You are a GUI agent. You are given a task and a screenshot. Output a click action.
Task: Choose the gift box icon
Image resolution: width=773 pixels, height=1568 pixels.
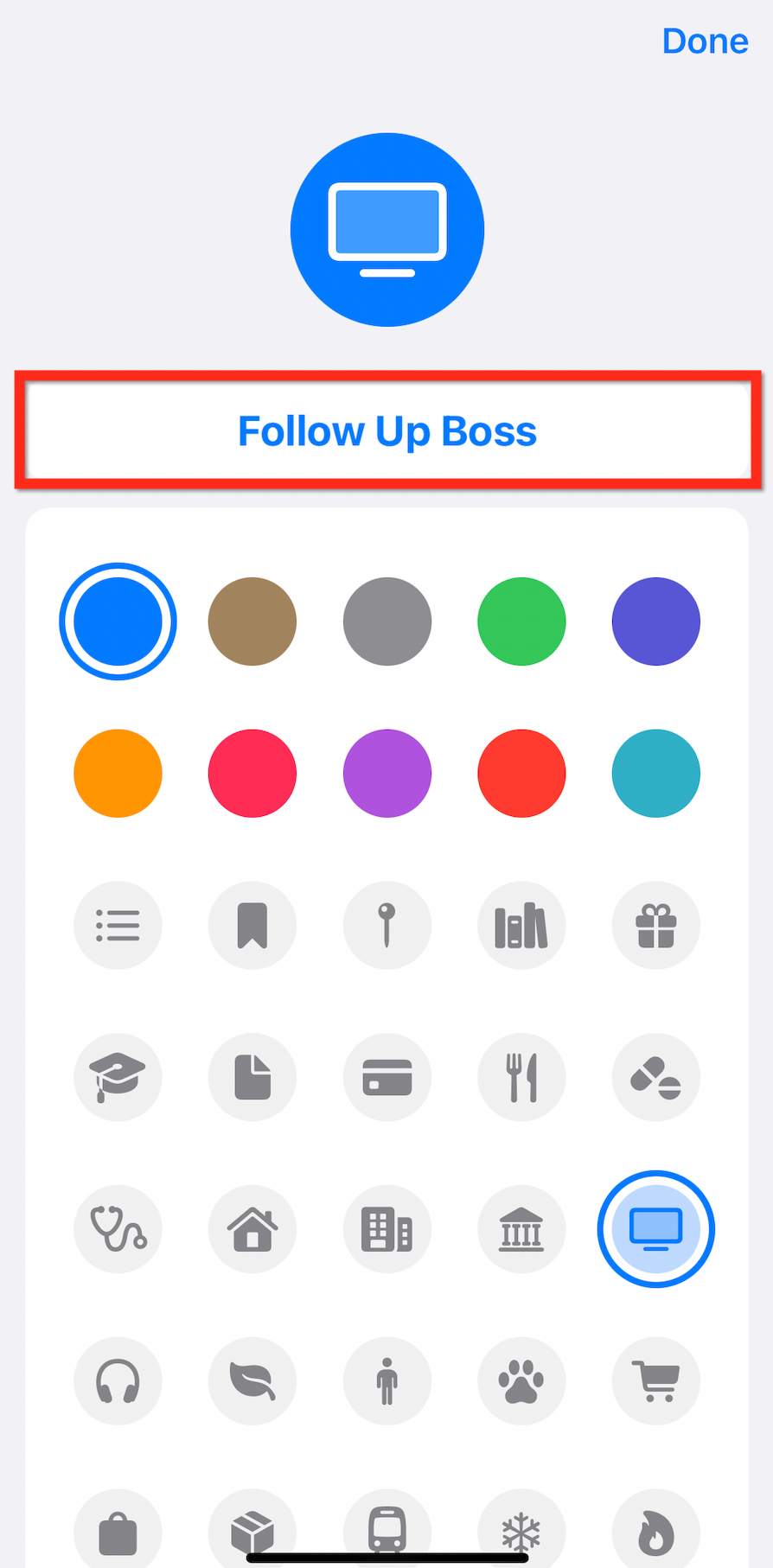656,925
